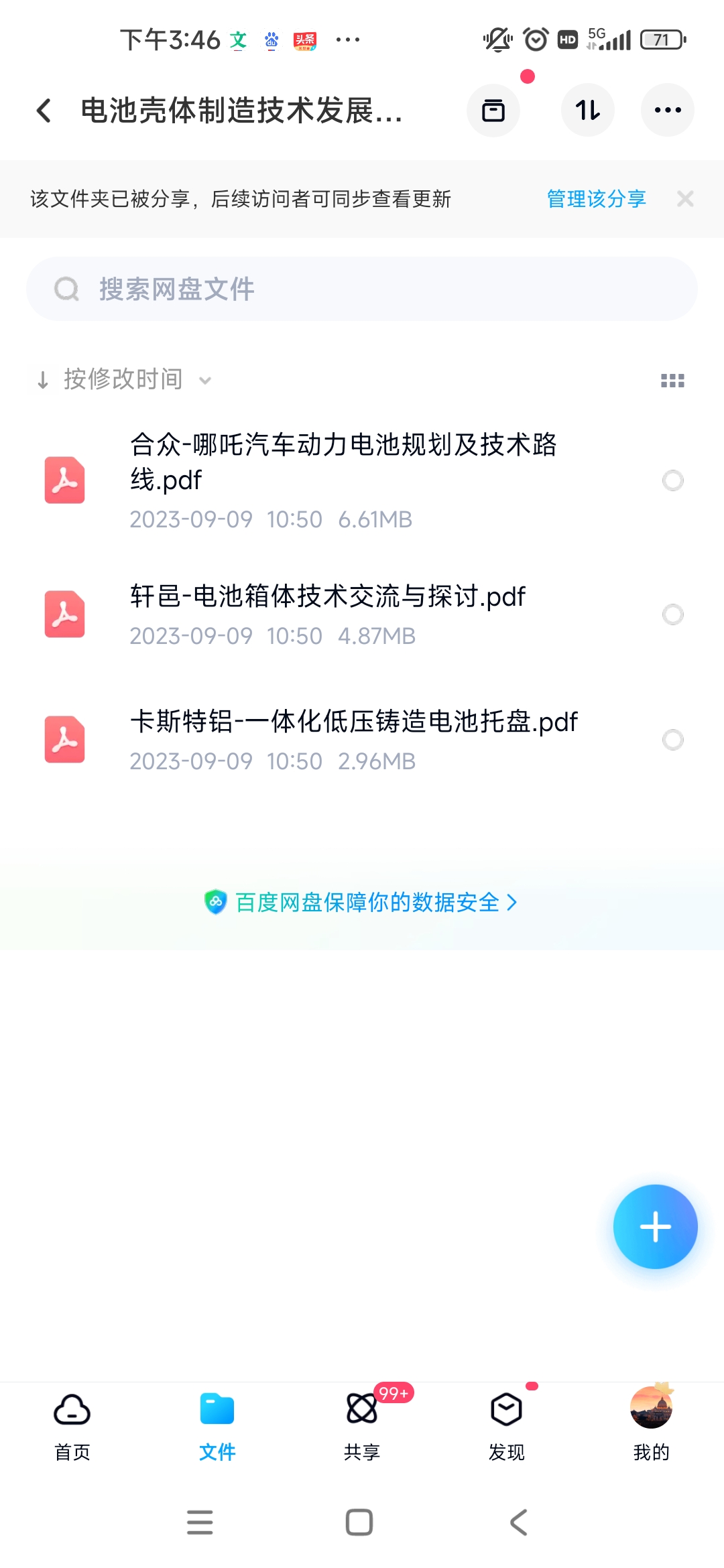The image size is (724, 1568).
Task: Open the archive box icon in the header
Action: tap(493, 111)
